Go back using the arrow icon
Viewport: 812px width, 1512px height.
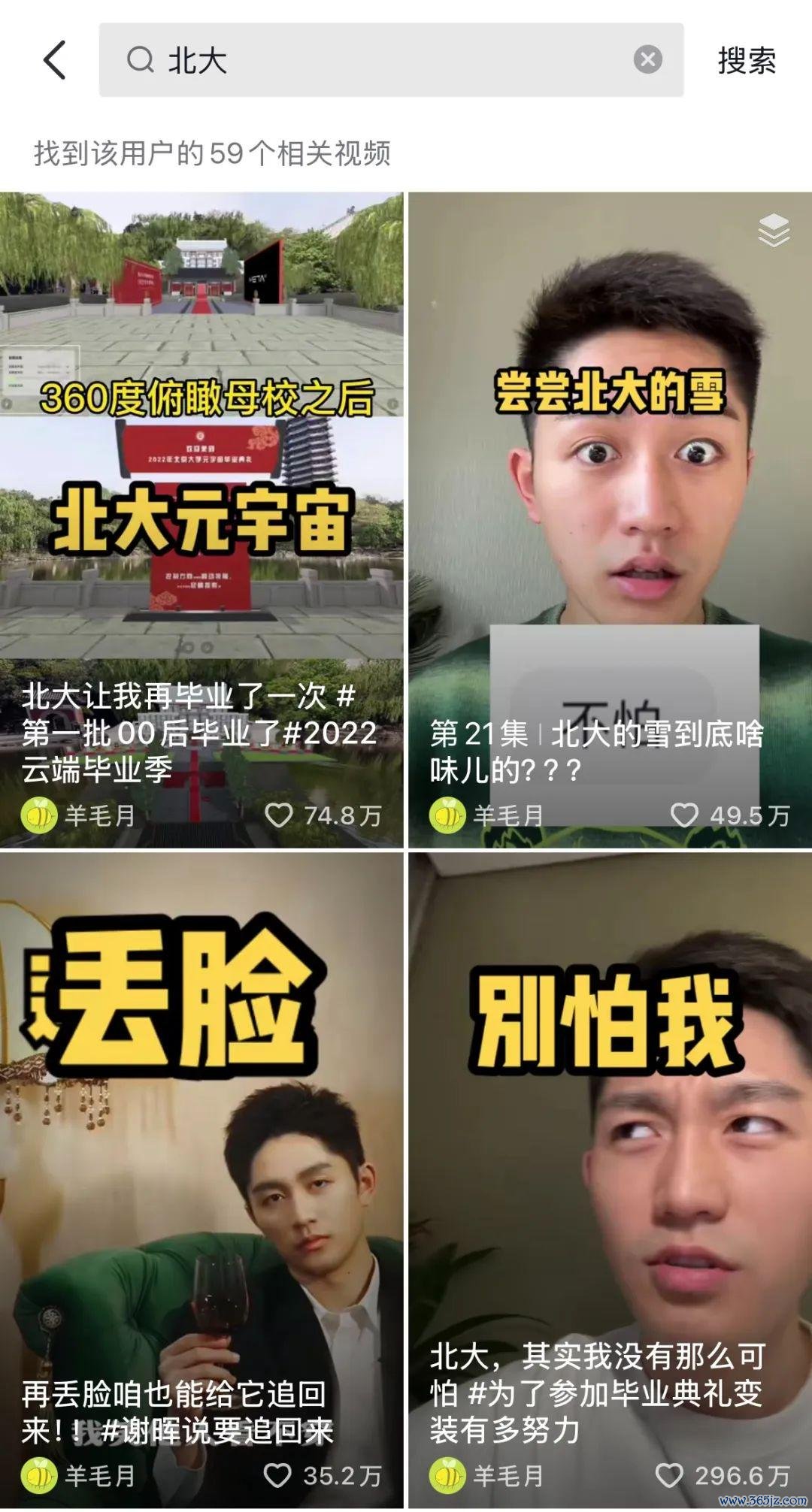click(x=55, y=60)
